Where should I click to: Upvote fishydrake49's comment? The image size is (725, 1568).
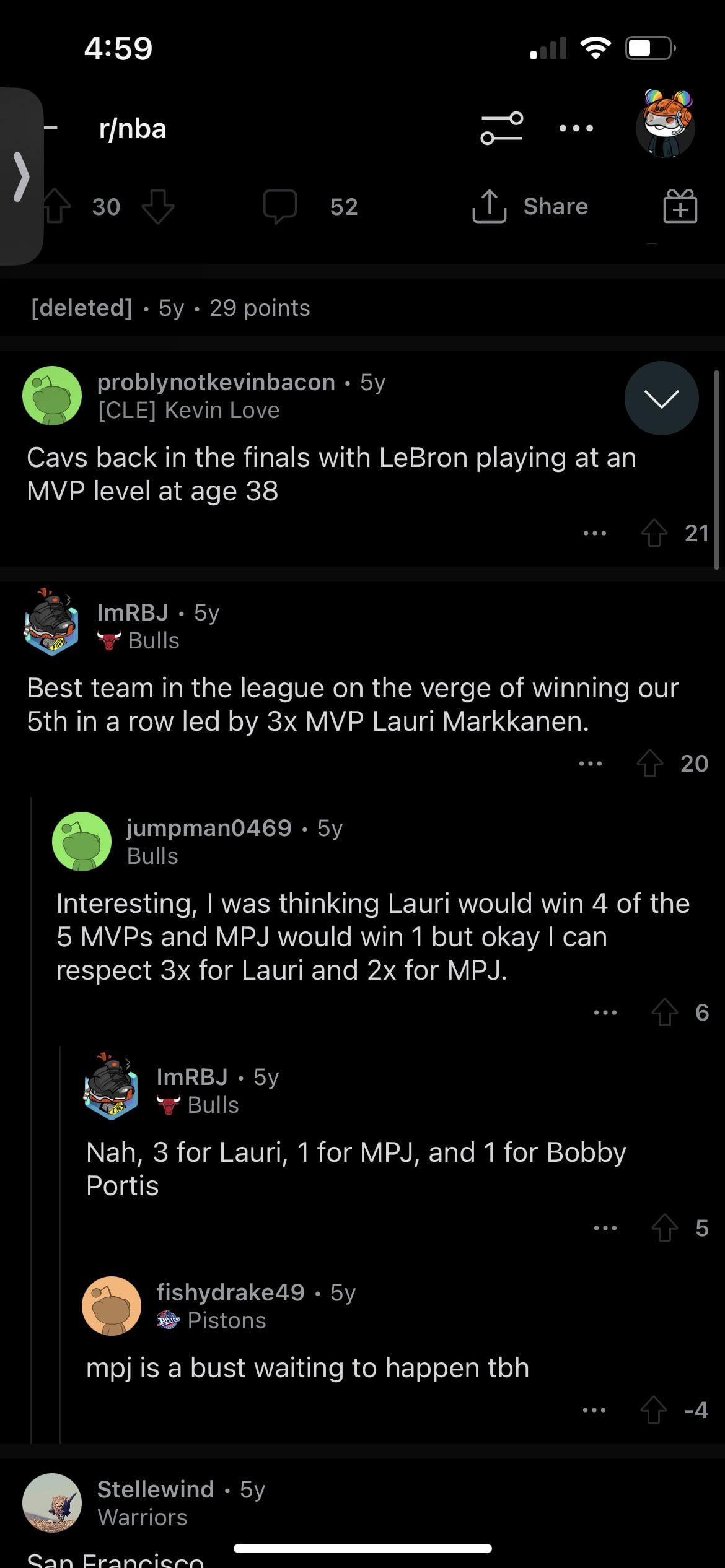tap(654, 1410)
